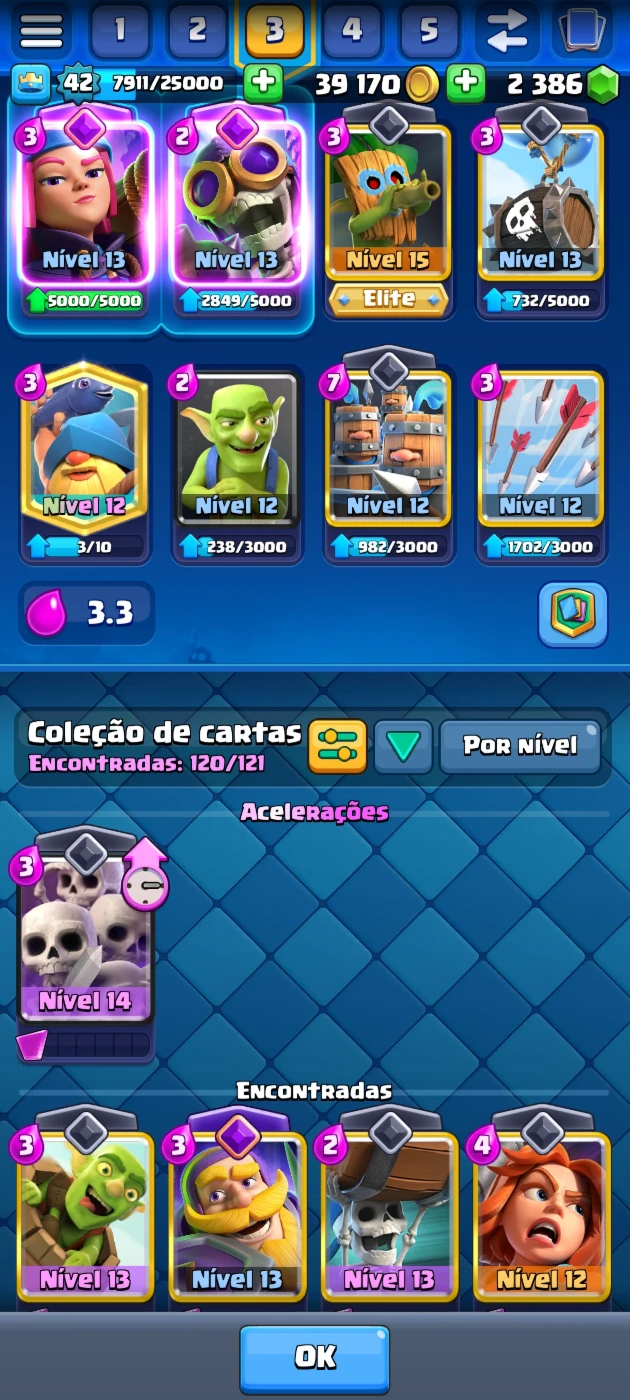Viewport: 630px width, 1400px height.
Task: Change sorting with Por nível button
Action: tap(520, 746)
